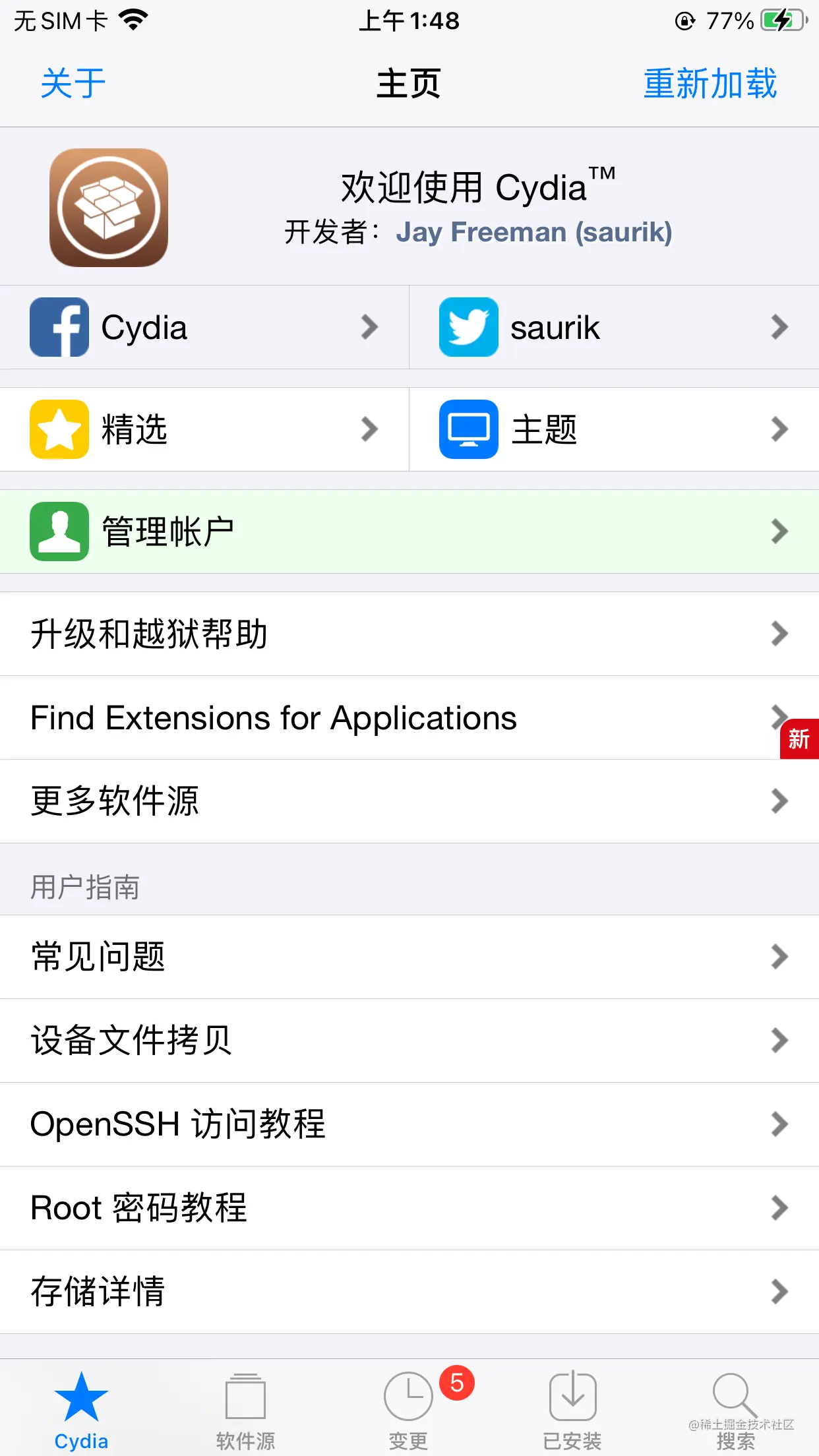Image resolution: width=819 pixels, height=1456 pixels.
Task: Open the saurik Twitter link
Action: [613, 327]
